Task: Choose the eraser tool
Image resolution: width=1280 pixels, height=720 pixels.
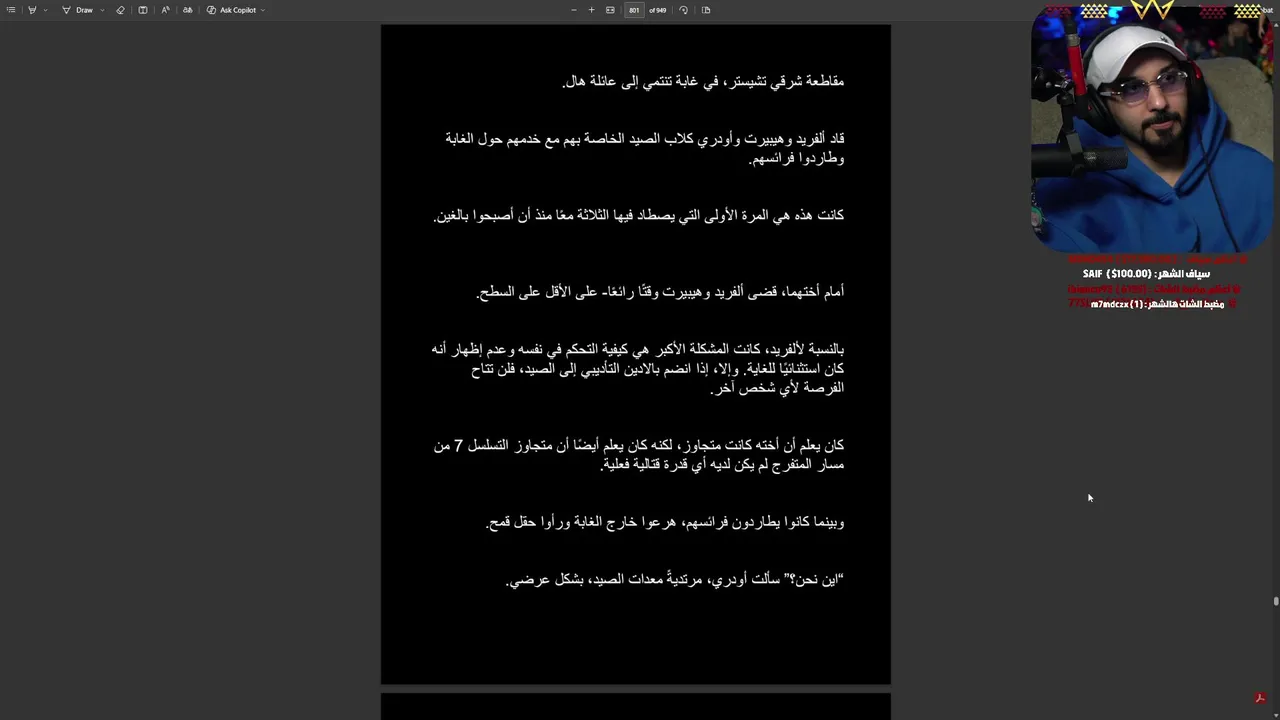Action: [x=120, y=10]
